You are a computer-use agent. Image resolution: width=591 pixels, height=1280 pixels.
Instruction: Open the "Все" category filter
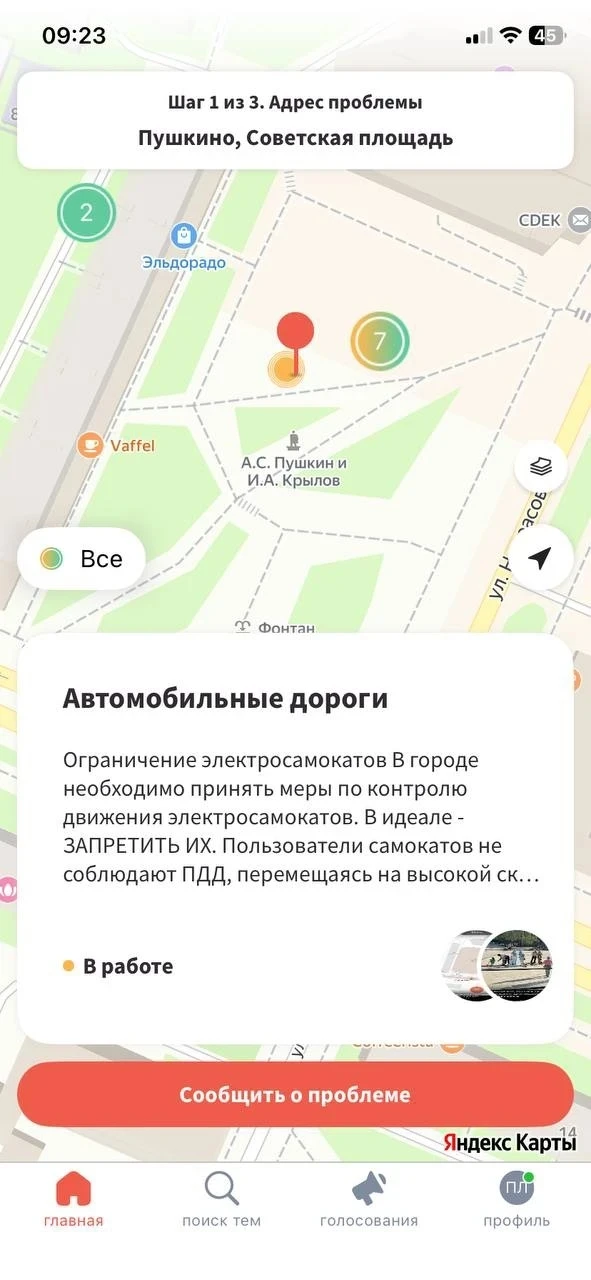82,559
